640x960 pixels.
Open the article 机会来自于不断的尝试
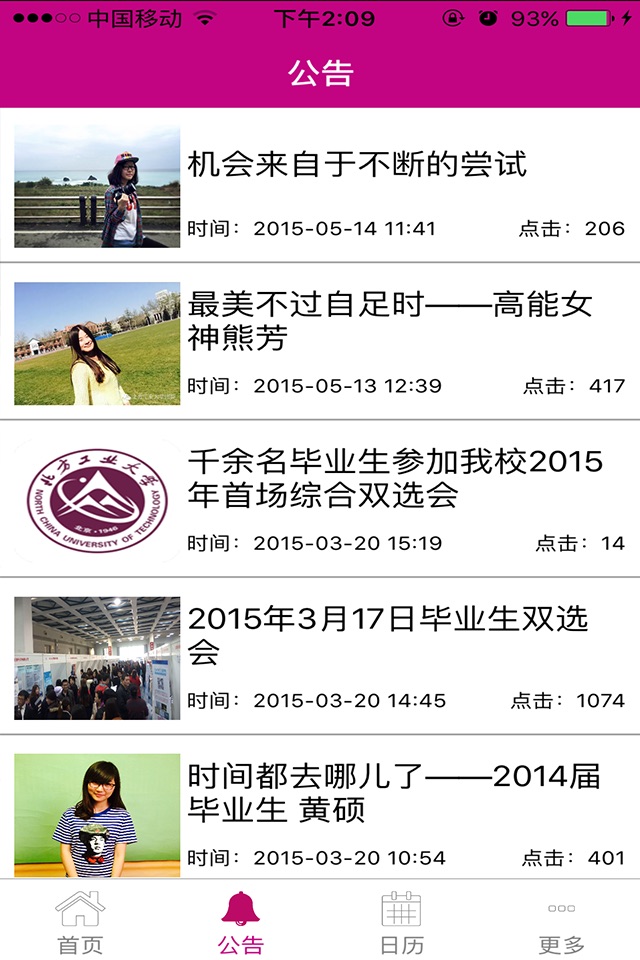(357, 165)
